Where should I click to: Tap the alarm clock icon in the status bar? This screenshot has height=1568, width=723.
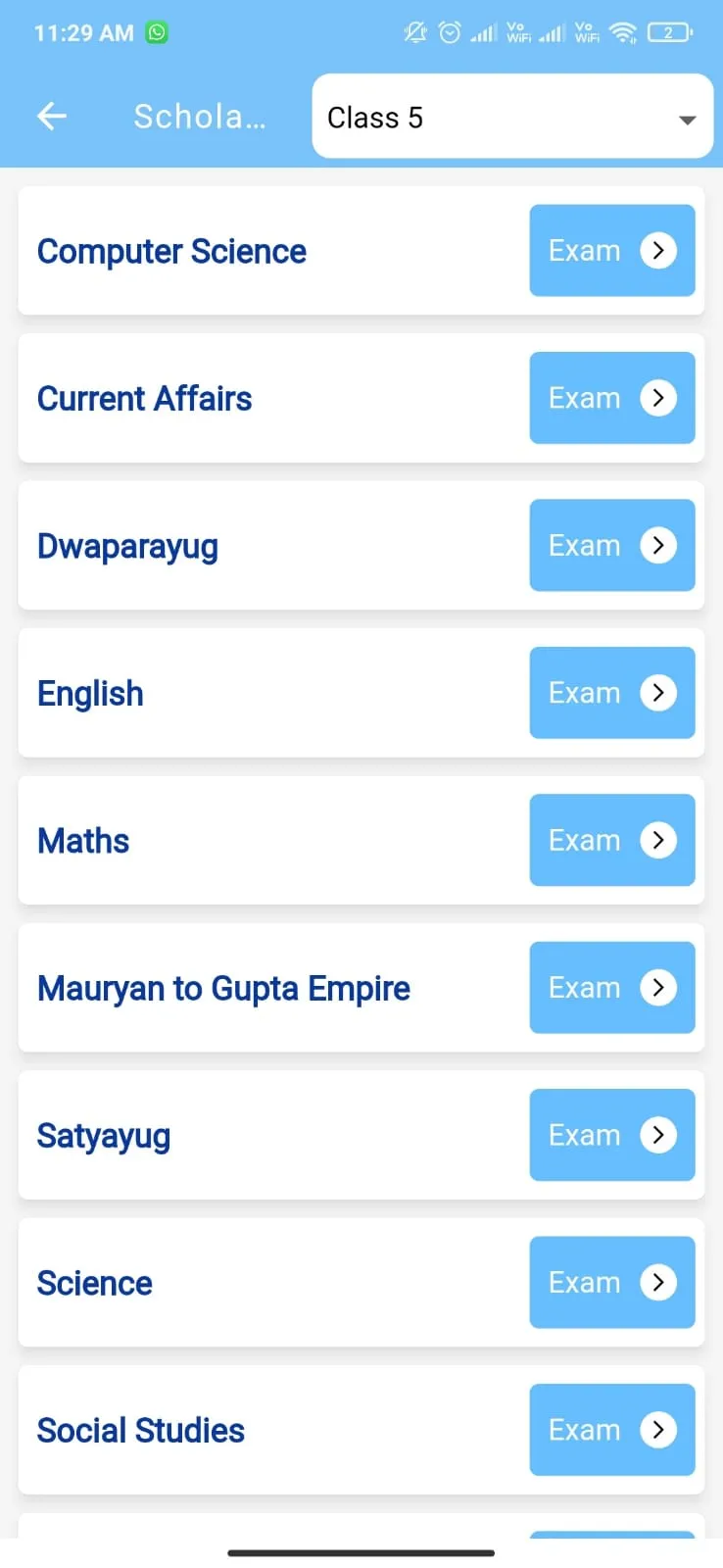tap(449, 32)
